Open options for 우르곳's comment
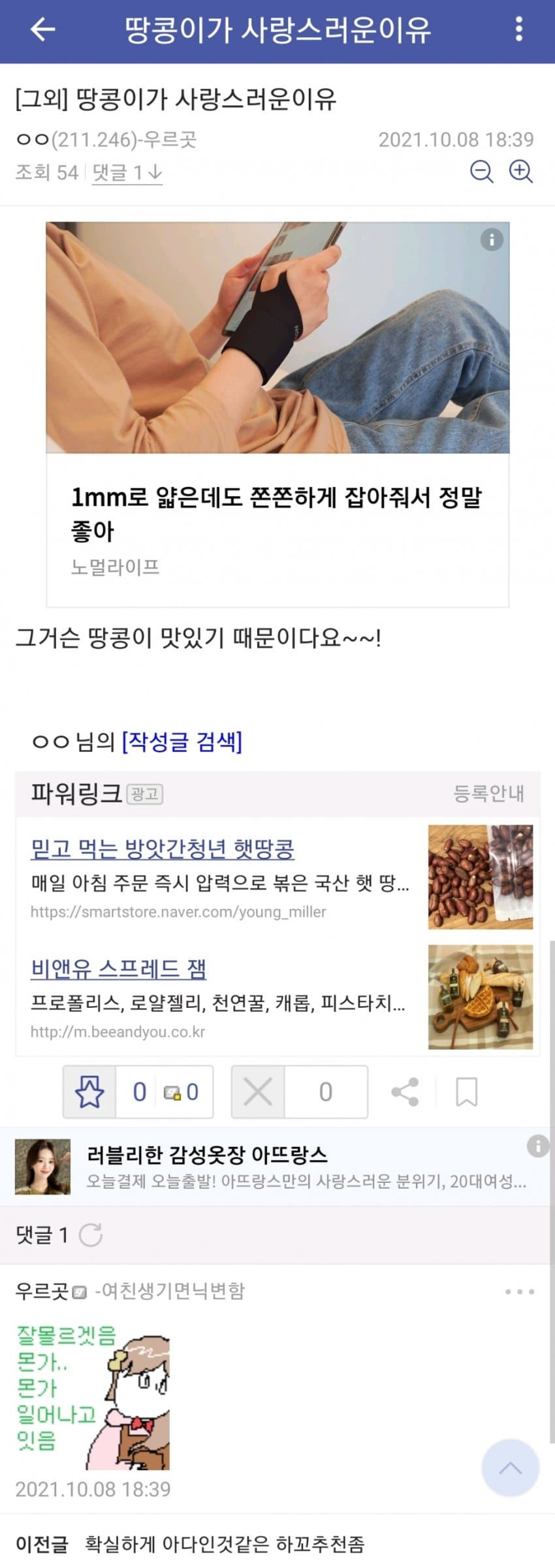The image size is (555, 1568). coord(519,1291)
